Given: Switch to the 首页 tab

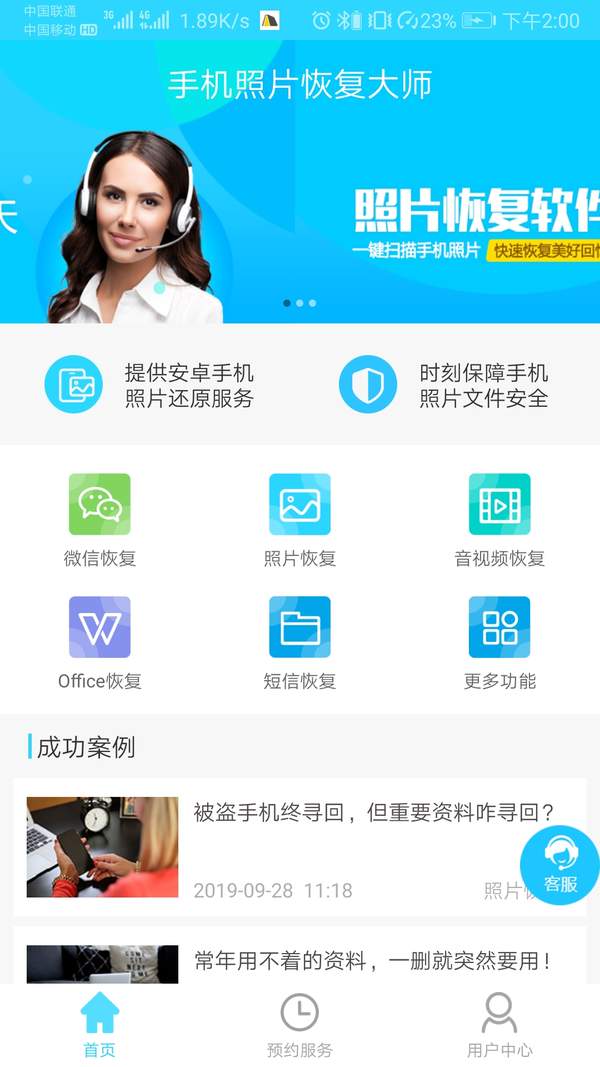Looking at the screenshot, I should [99, 1024].
